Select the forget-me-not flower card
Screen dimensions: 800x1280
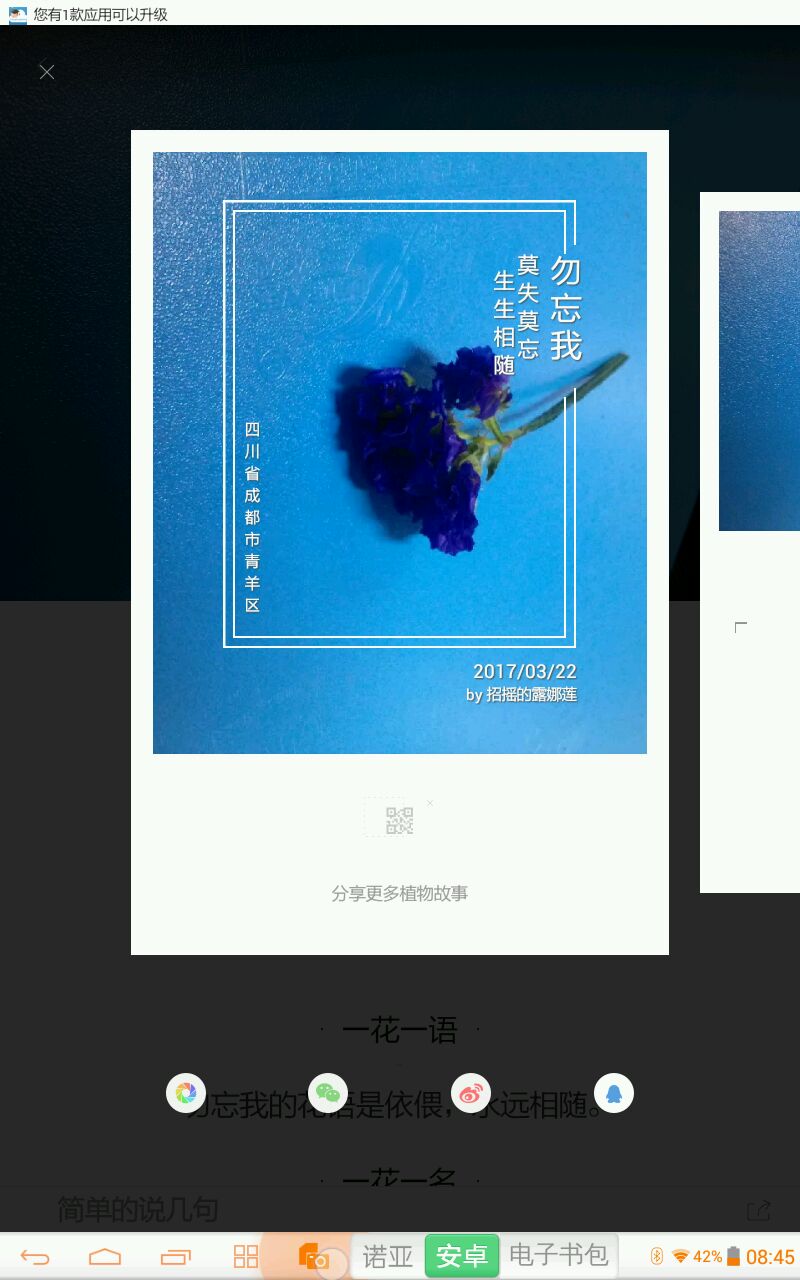399,452
